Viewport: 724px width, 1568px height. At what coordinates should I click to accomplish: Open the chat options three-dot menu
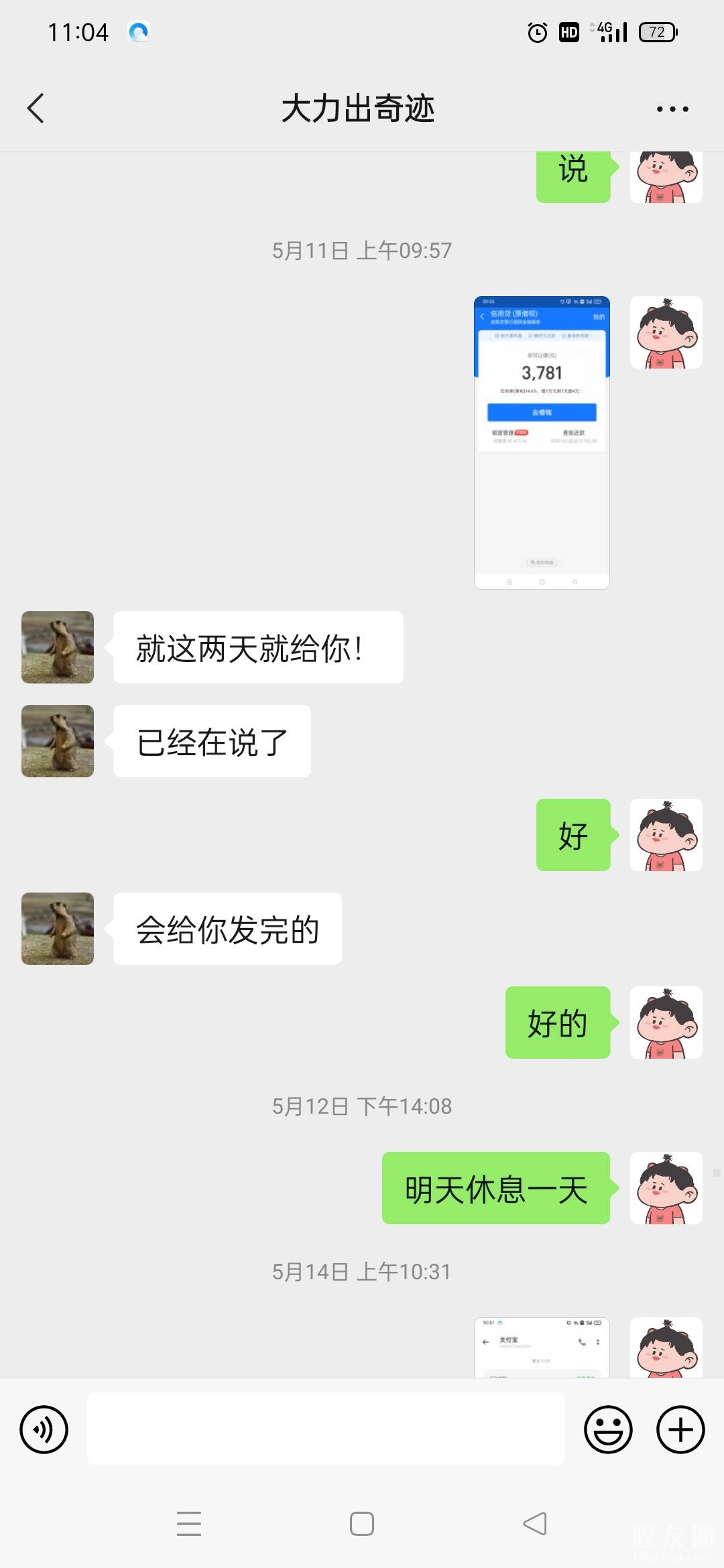point(672,109)
